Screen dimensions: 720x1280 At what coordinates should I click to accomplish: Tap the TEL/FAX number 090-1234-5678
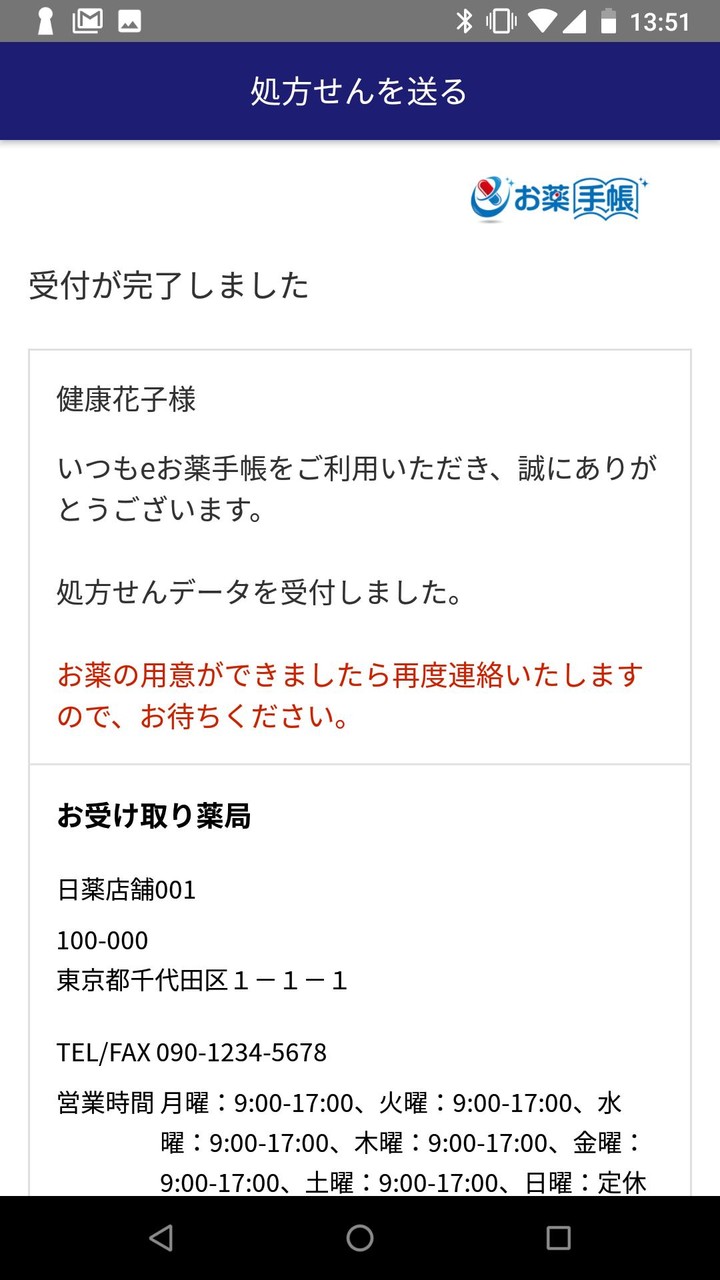click(x=190, y=1052)
